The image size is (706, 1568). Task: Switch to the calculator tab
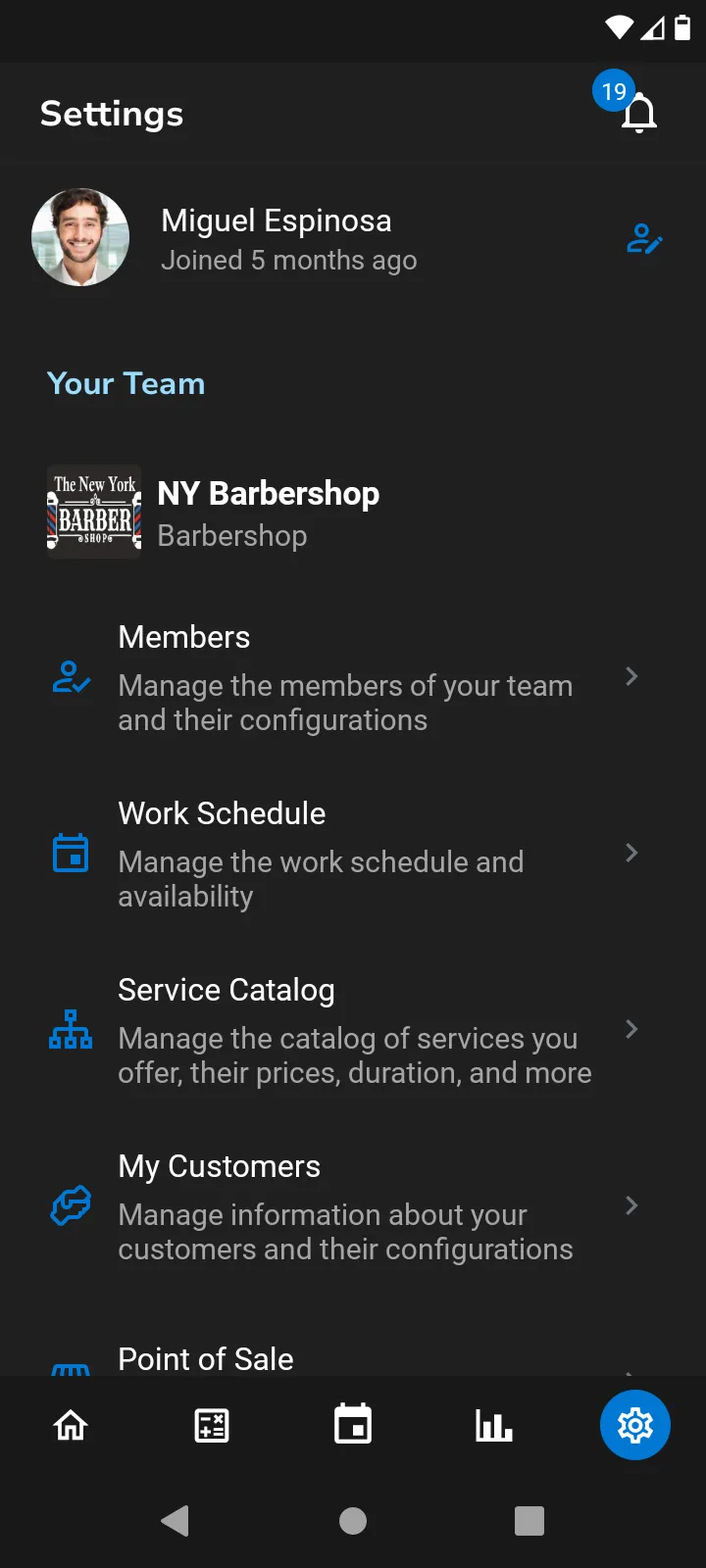(x=212, y=1425)
